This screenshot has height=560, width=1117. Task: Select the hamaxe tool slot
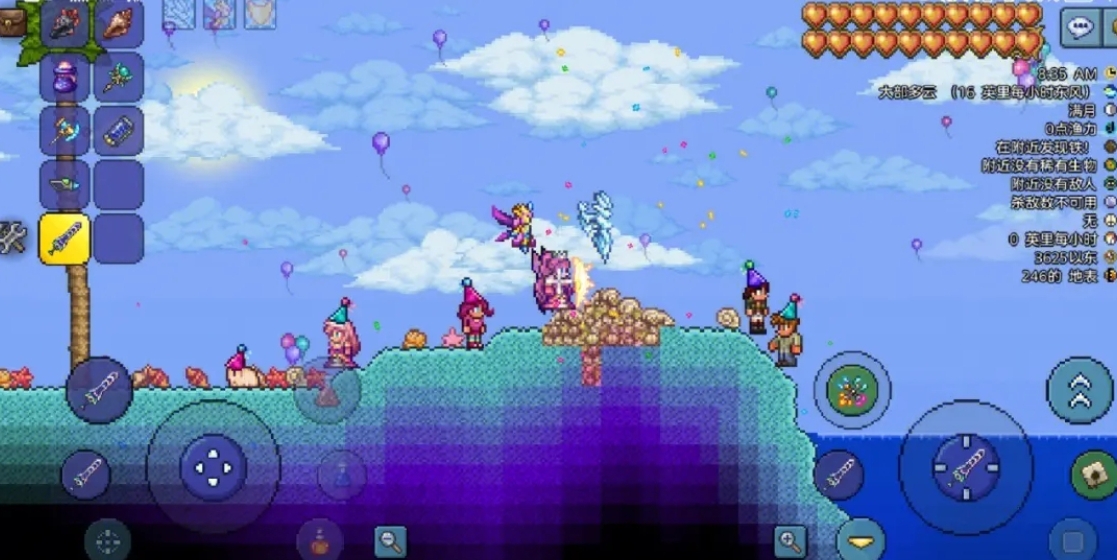[x=66, y=132]
